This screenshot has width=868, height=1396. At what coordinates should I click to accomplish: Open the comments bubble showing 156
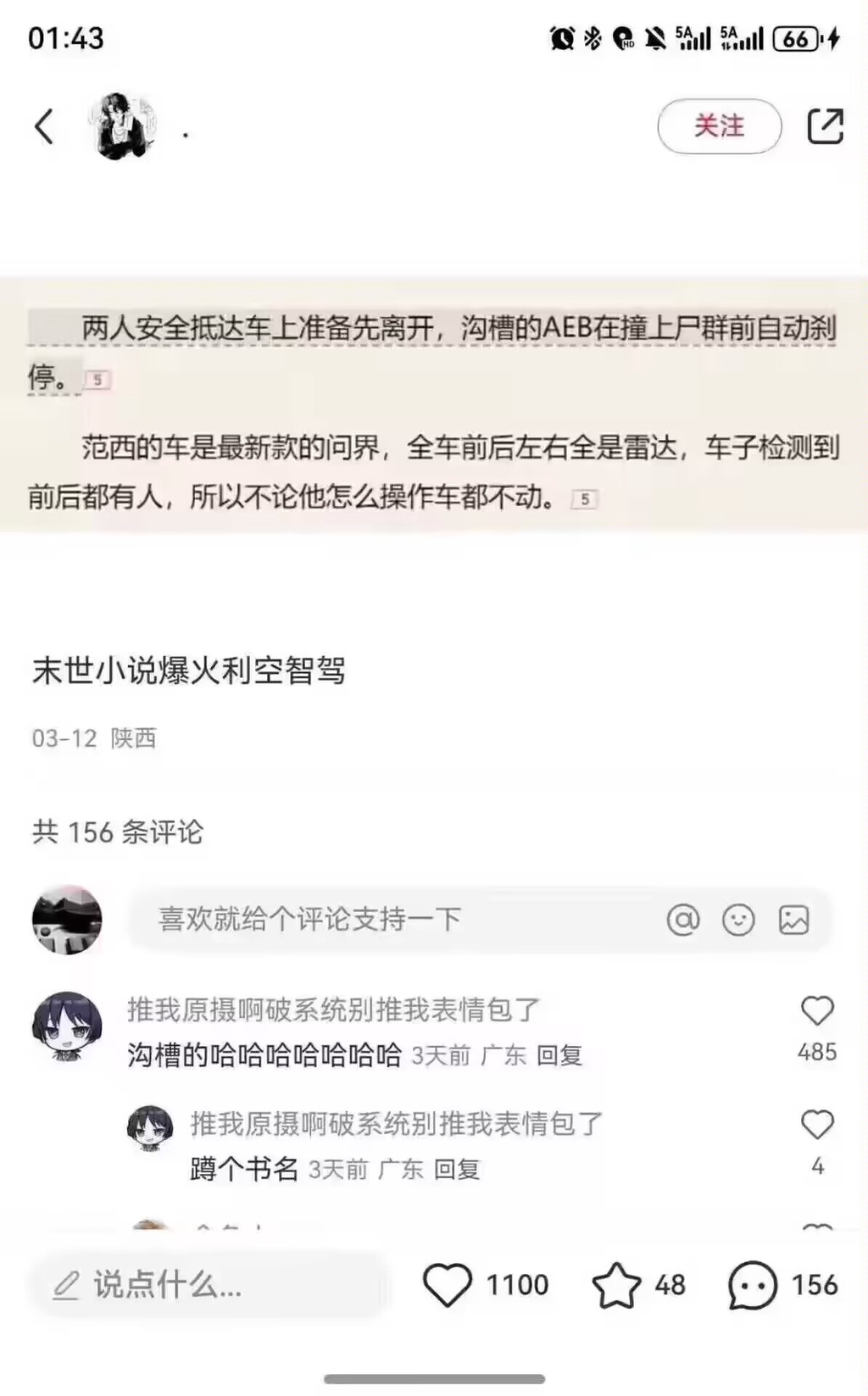coord(753,1285)
